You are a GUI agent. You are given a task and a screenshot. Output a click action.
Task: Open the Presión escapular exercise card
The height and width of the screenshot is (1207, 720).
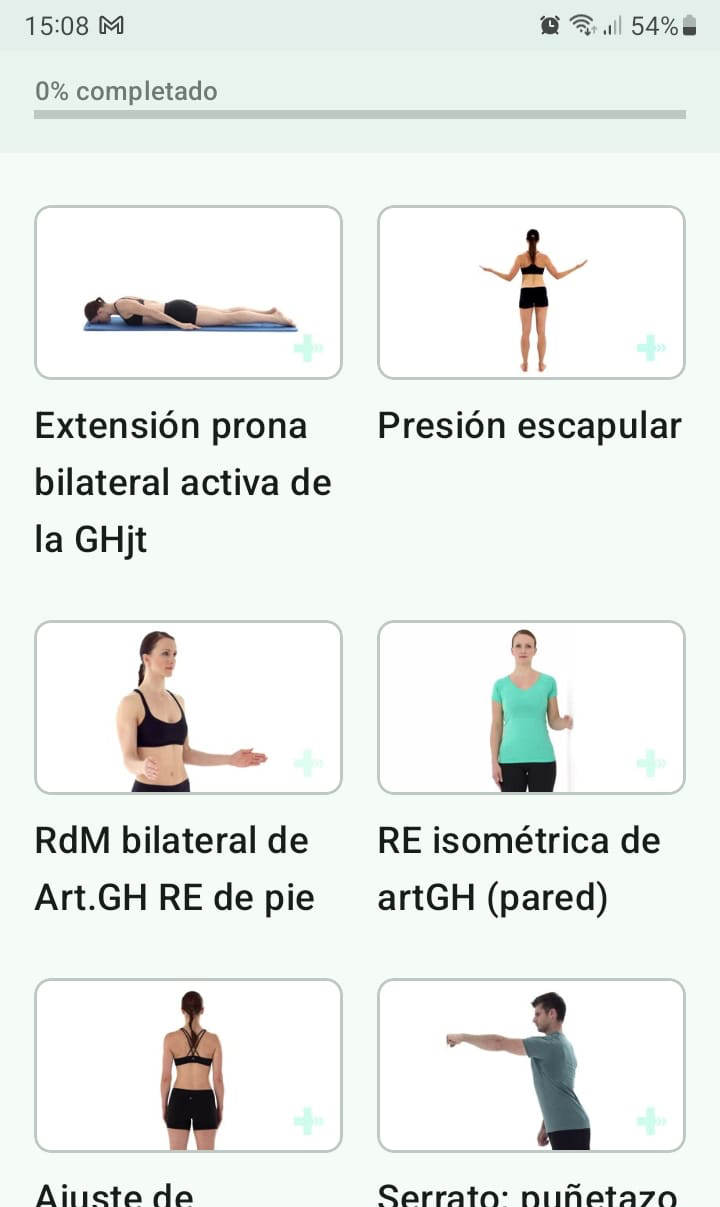pyautogui.click(x=531, y=292)
